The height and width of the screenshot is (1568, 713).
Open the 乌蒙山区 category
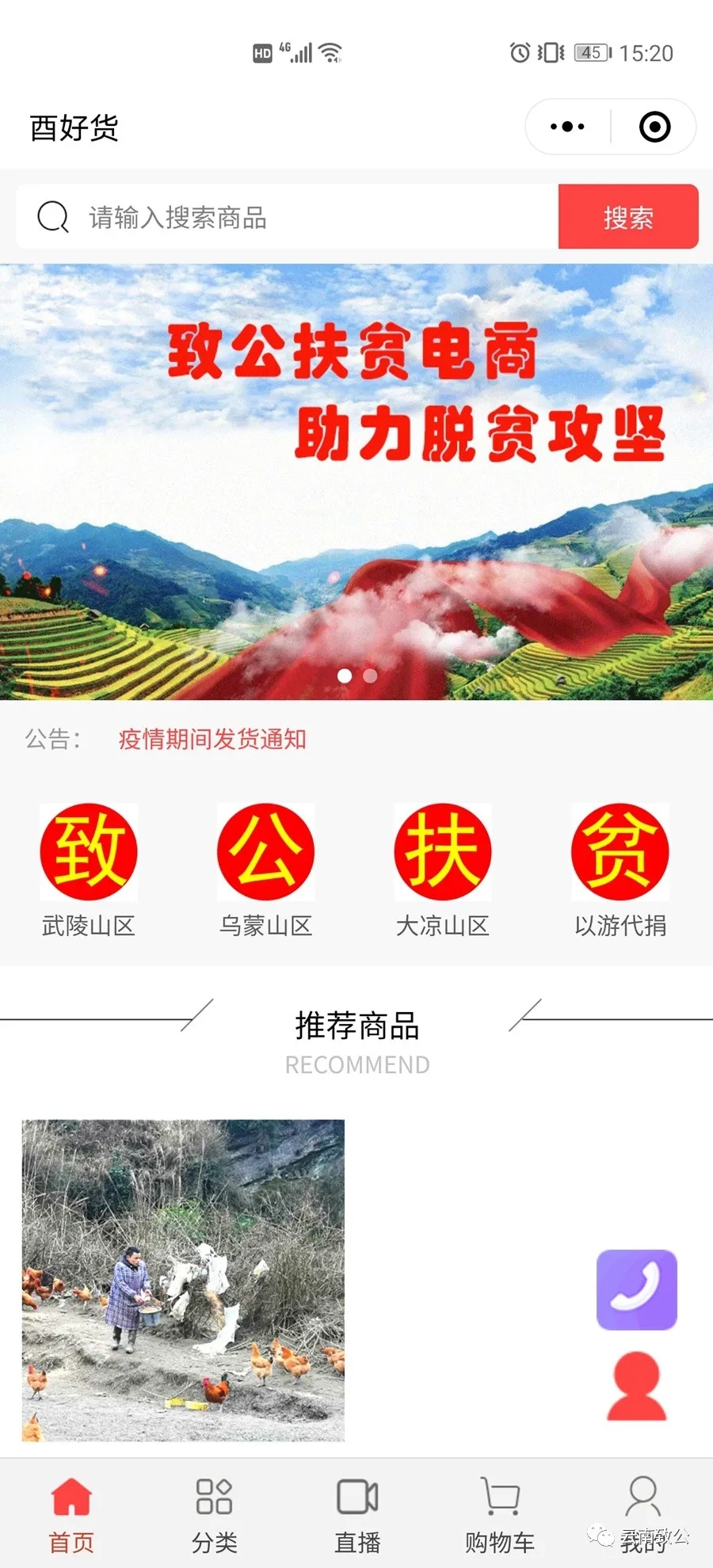click(266, 869)
